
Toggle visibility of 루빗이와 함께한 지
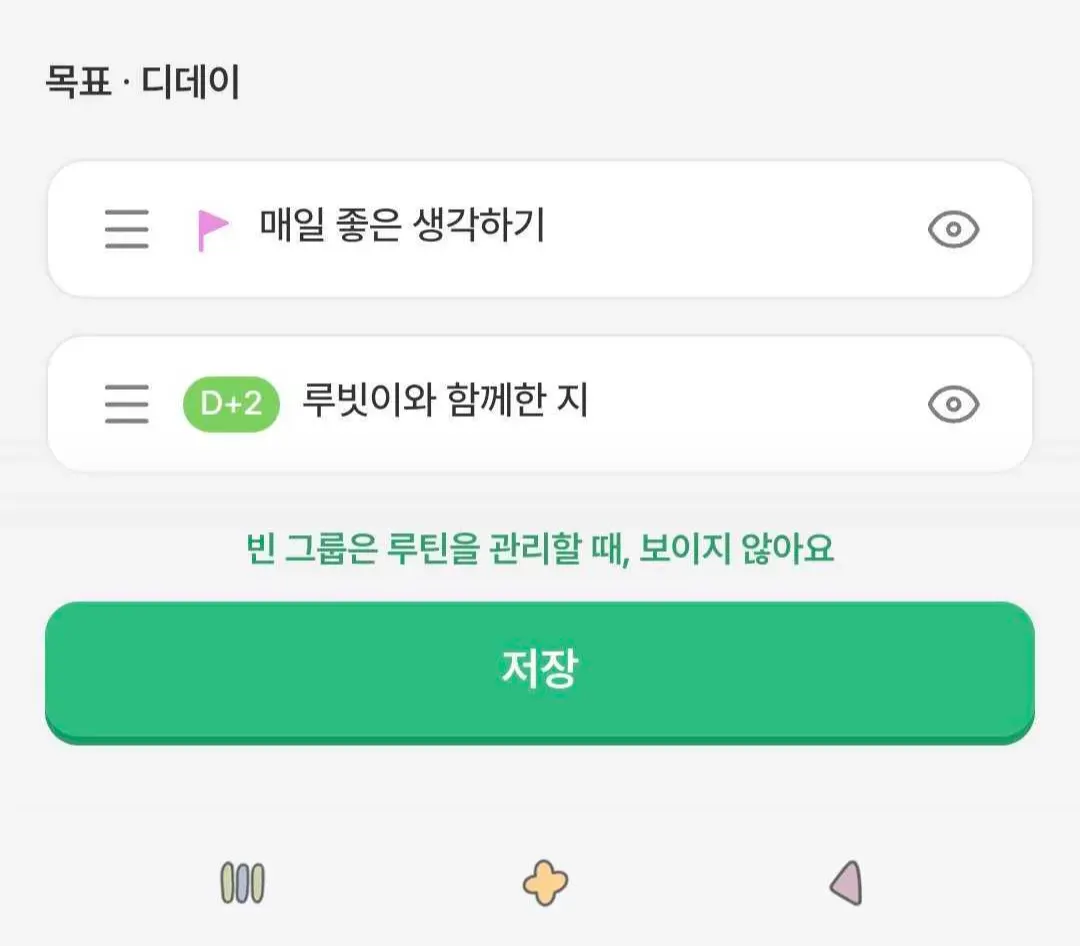953,404
